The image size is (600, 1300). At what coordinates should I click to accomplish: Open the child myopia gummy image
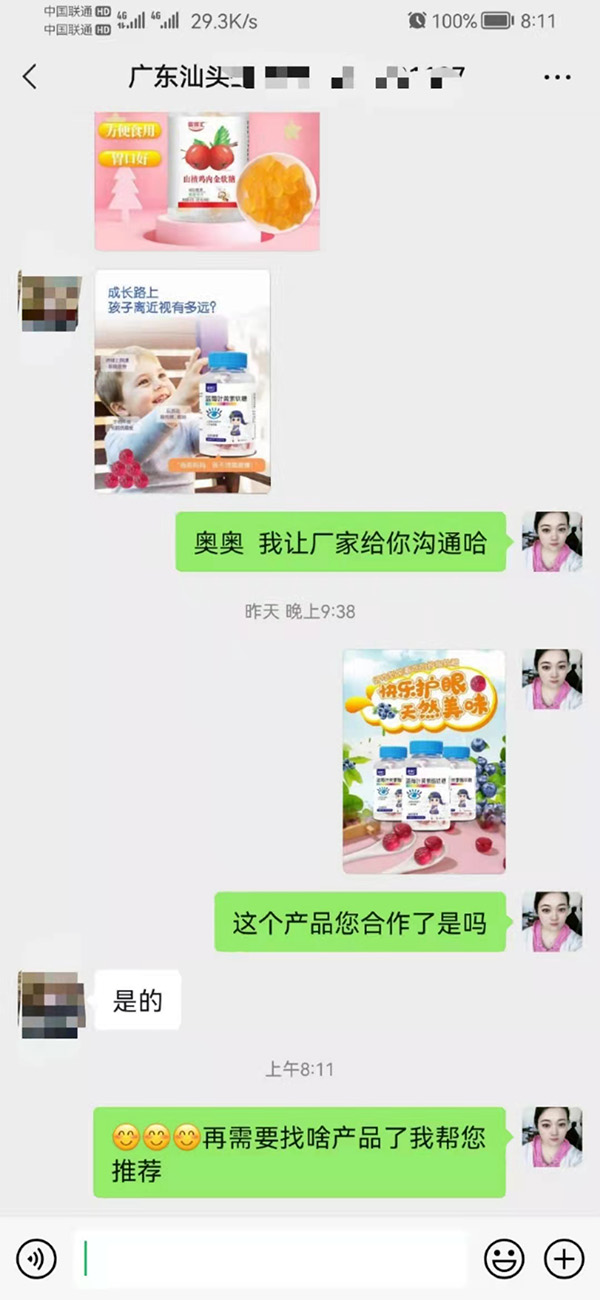182,381
